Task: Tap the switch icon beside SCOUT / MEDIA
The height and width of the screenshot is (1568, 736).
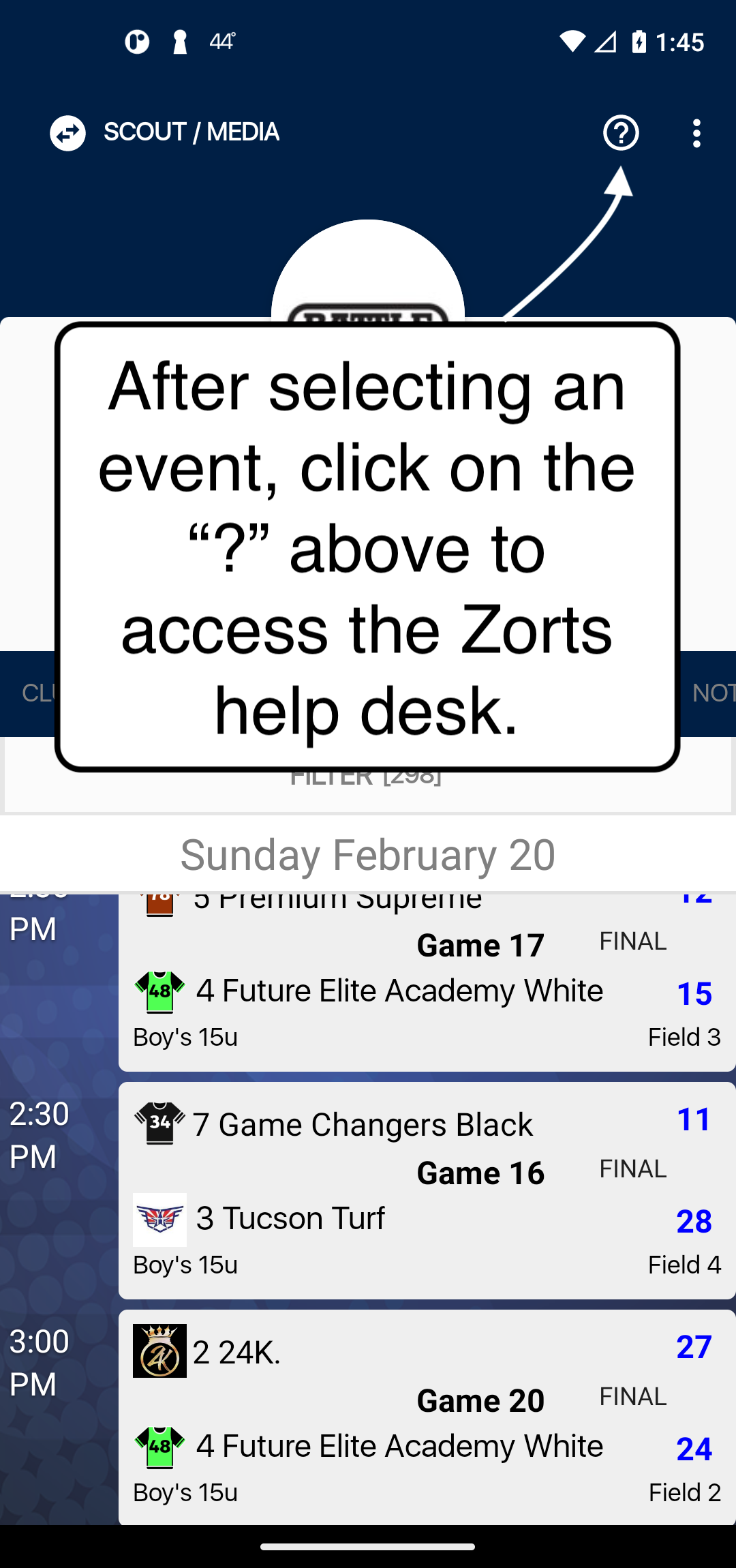Action: point(67,133)
